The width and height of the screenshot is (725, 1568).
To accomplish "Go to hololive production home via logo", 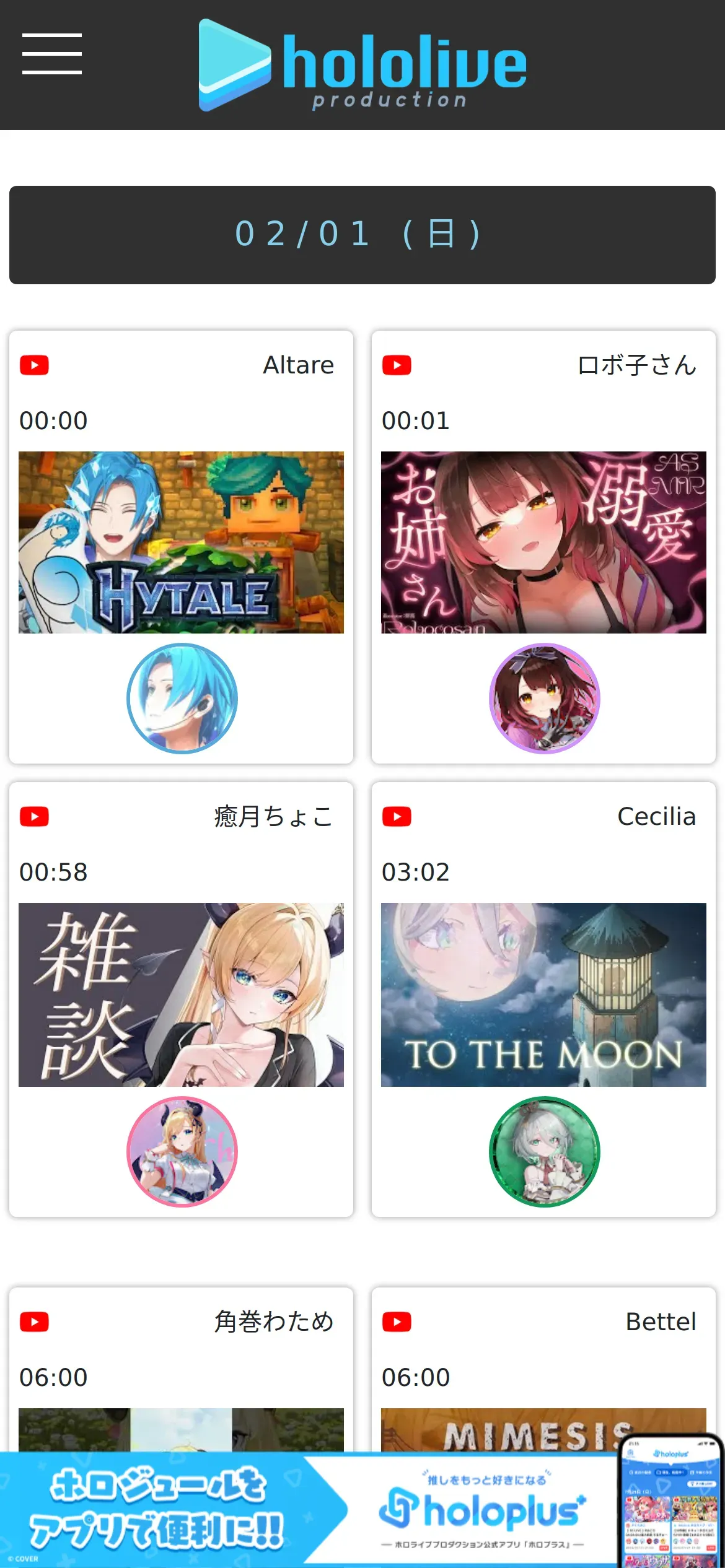I will [362, 65].
